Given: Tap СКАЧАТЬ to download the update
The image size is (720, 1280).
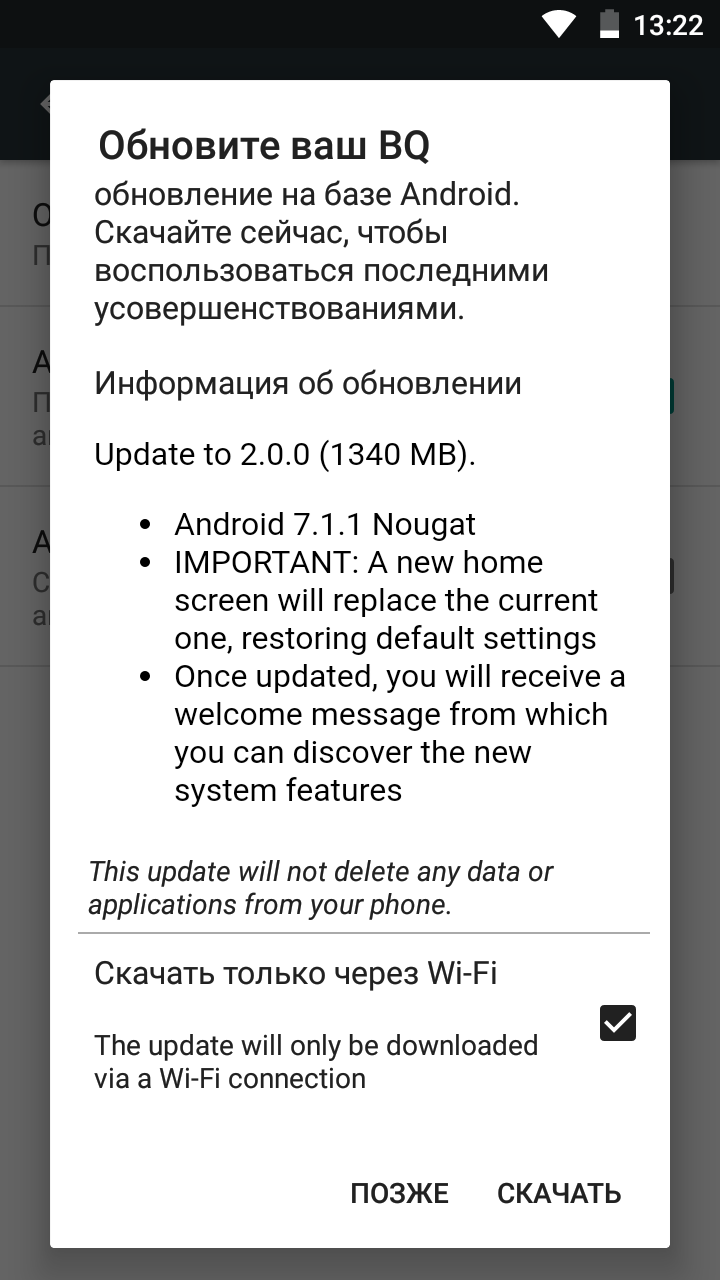Looking at the screenshot, I should [x=559, y=1193].
